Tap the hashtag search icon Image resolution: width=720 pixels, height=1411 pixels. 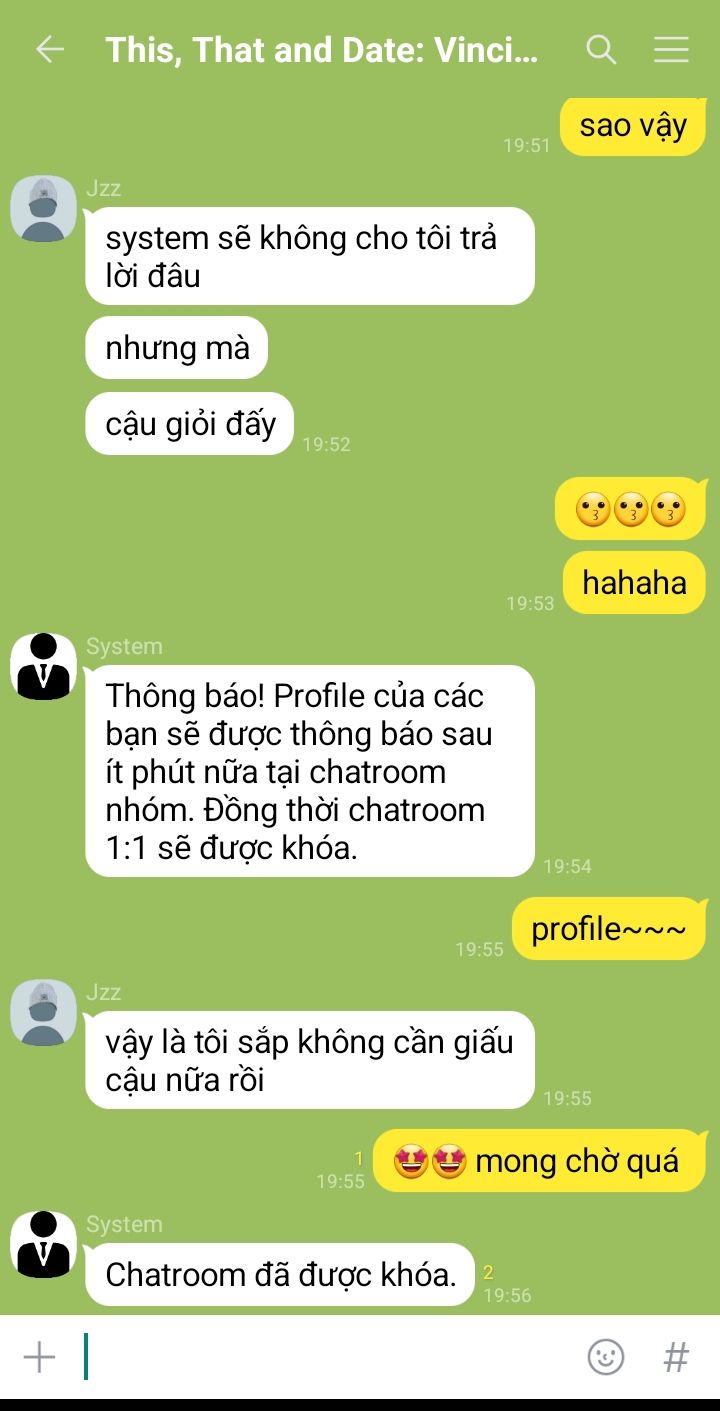coord(676,1357)
